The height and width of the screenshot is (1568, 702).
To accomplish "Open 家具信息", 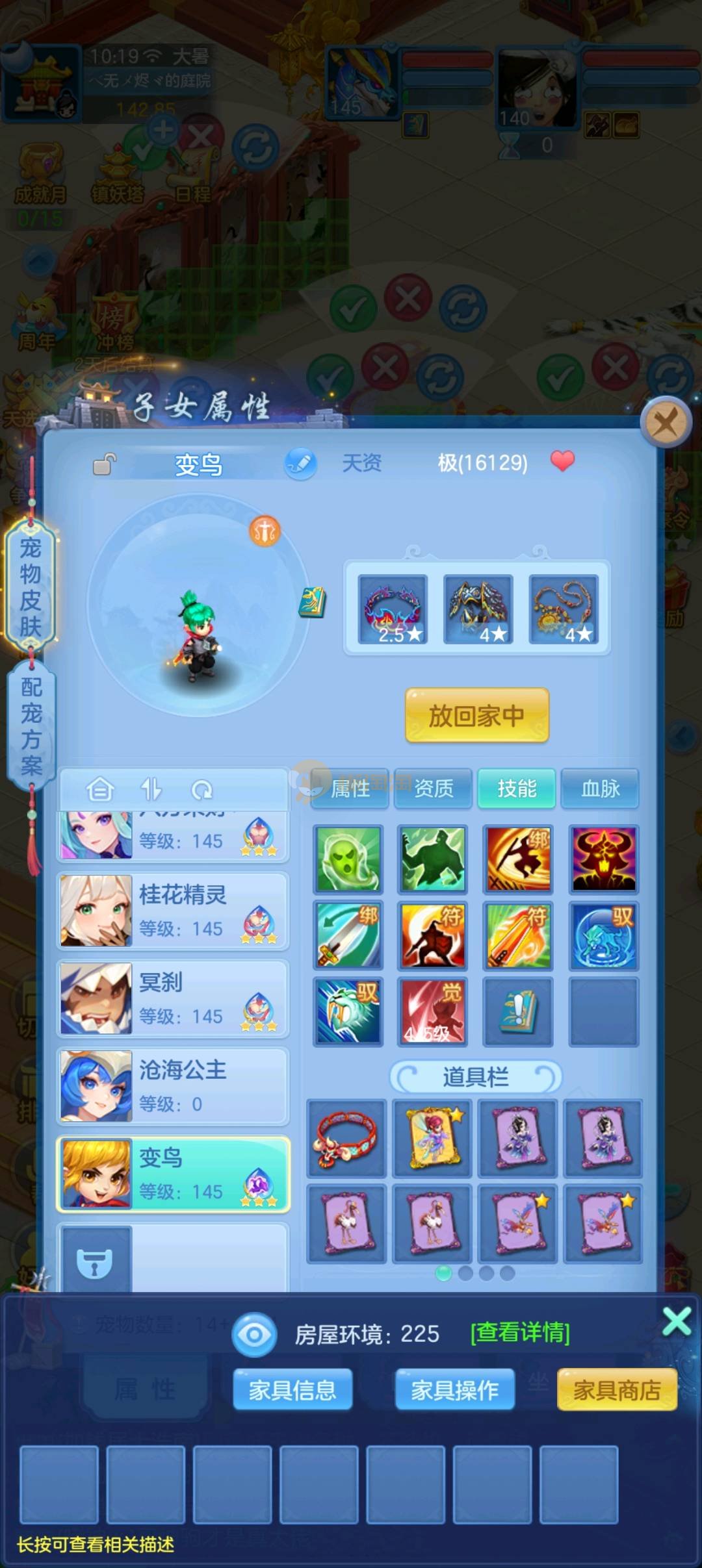I will coord(292,1390).
